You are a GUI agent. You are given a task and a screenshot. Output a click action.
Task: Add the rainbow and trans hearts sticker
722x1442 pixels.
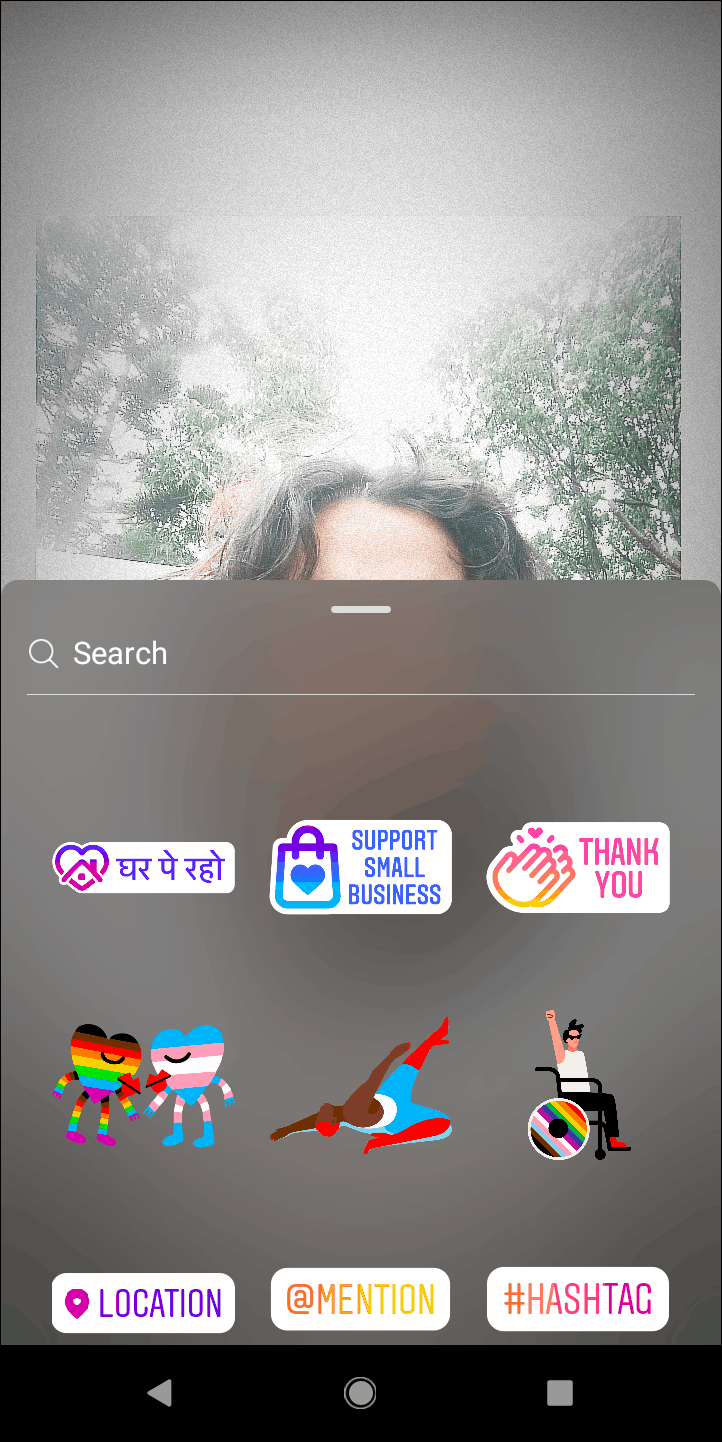(x=144, y=1085)
